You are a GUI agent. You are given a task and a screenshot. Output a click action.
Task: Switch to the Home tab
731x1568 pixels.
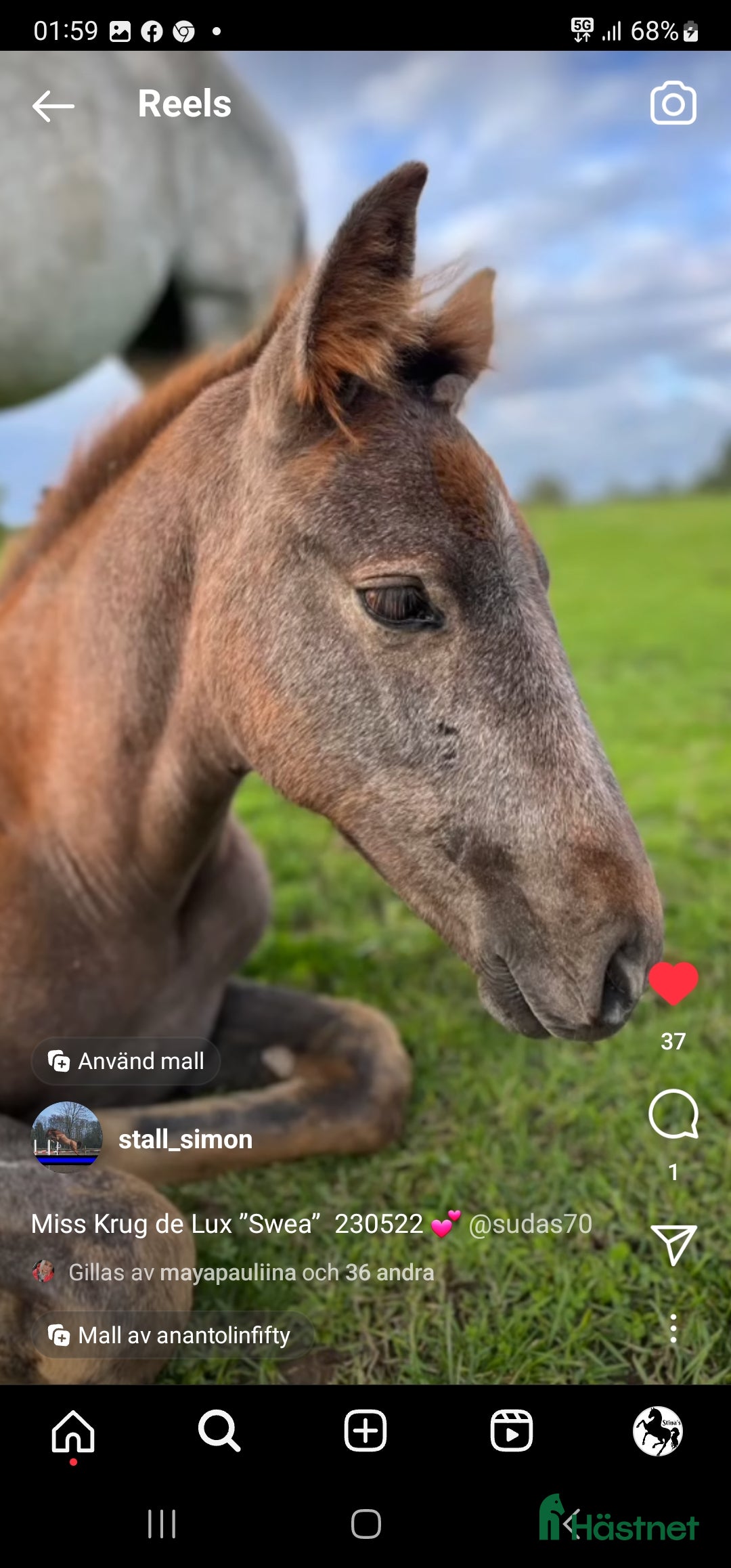click(x=73, y=1431)
